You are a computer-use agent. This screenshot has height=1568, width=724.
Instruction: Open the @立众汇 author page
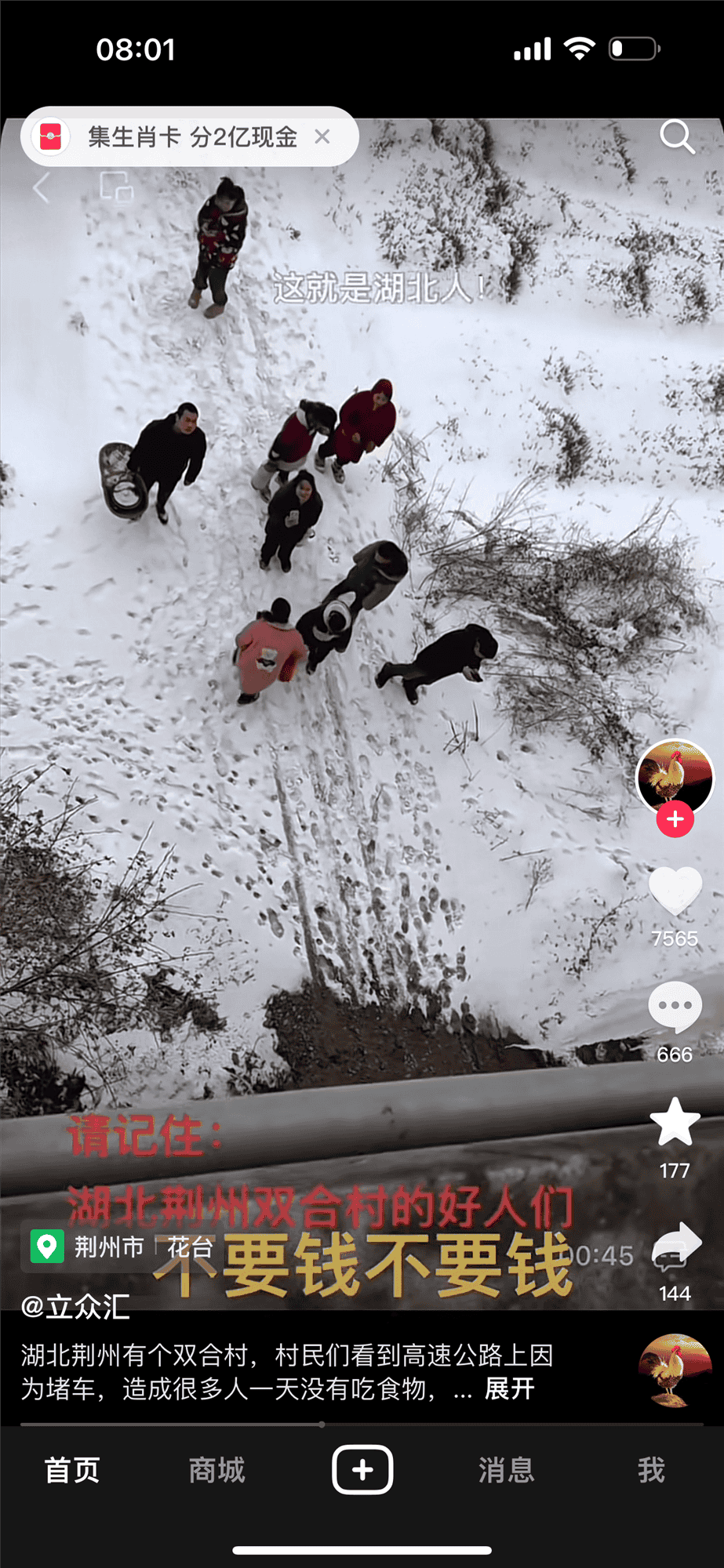(75, 1306)
